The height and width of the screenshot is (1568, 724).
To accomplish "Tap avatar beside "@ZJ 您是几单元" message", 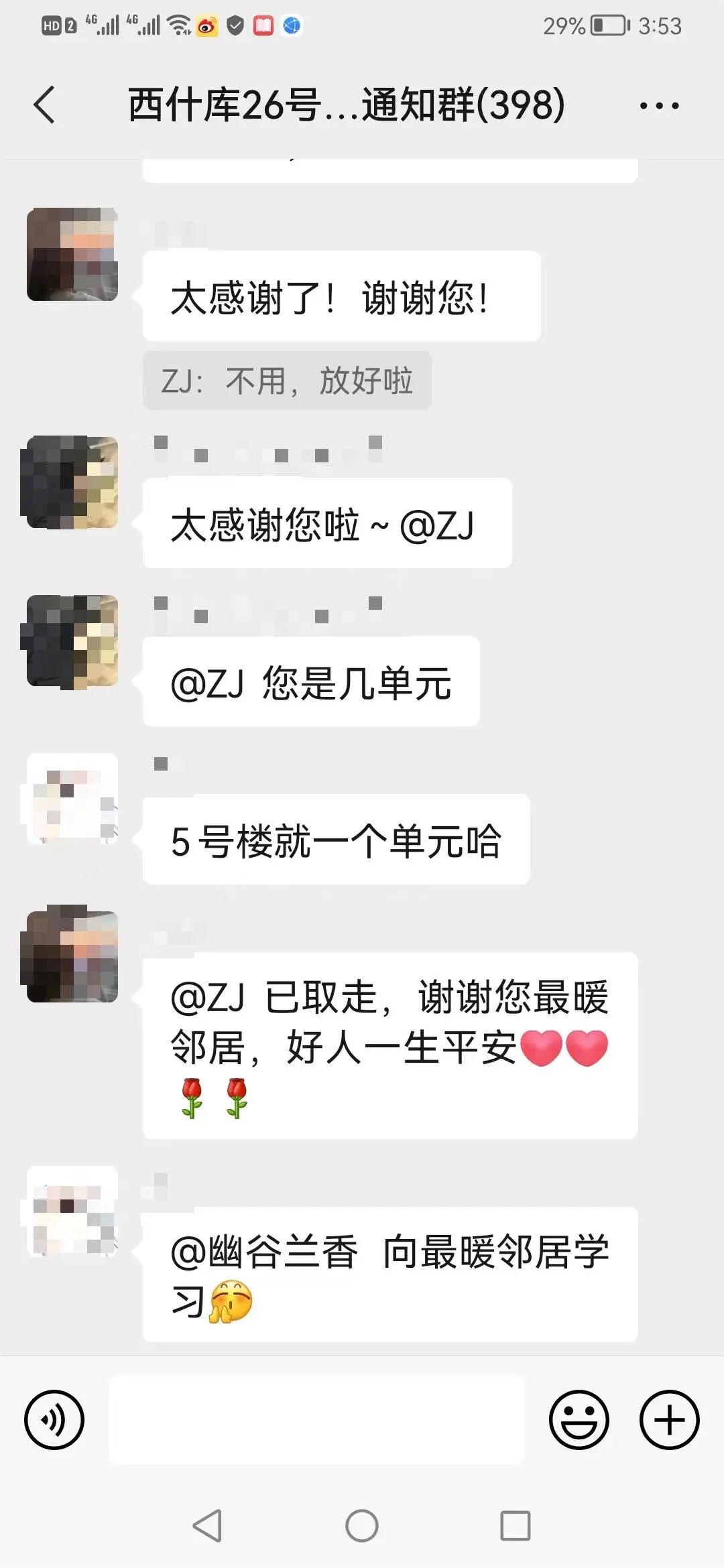I will click(72, 641).
